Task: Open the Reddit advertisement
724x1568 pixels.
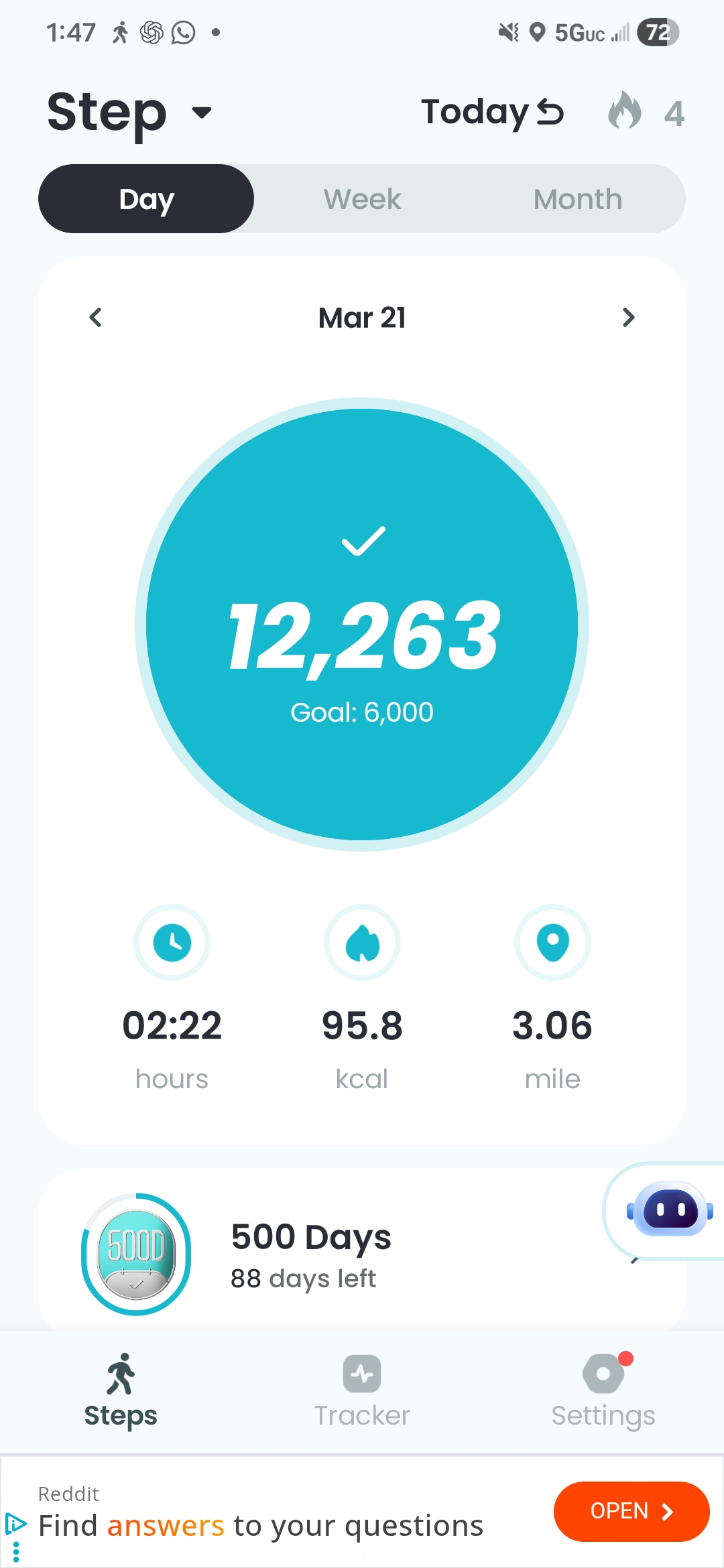Action: 631,1511
